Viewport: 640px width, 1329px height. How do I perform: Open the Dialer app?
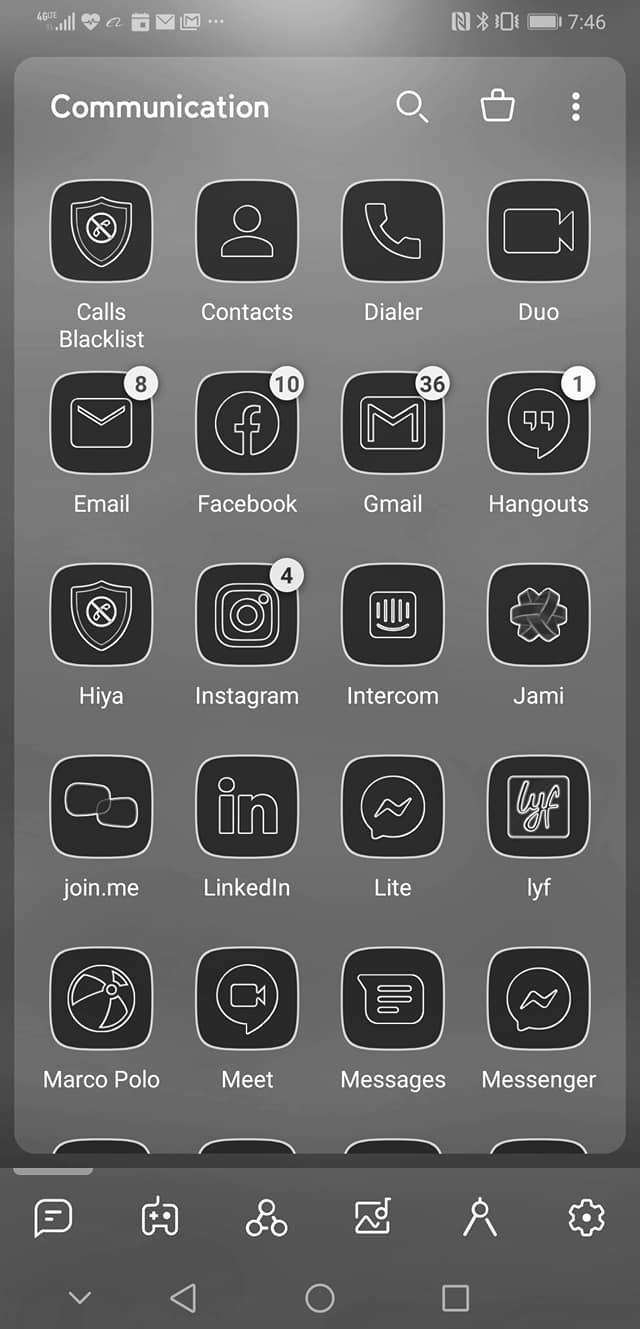click(x=393, y=231)
